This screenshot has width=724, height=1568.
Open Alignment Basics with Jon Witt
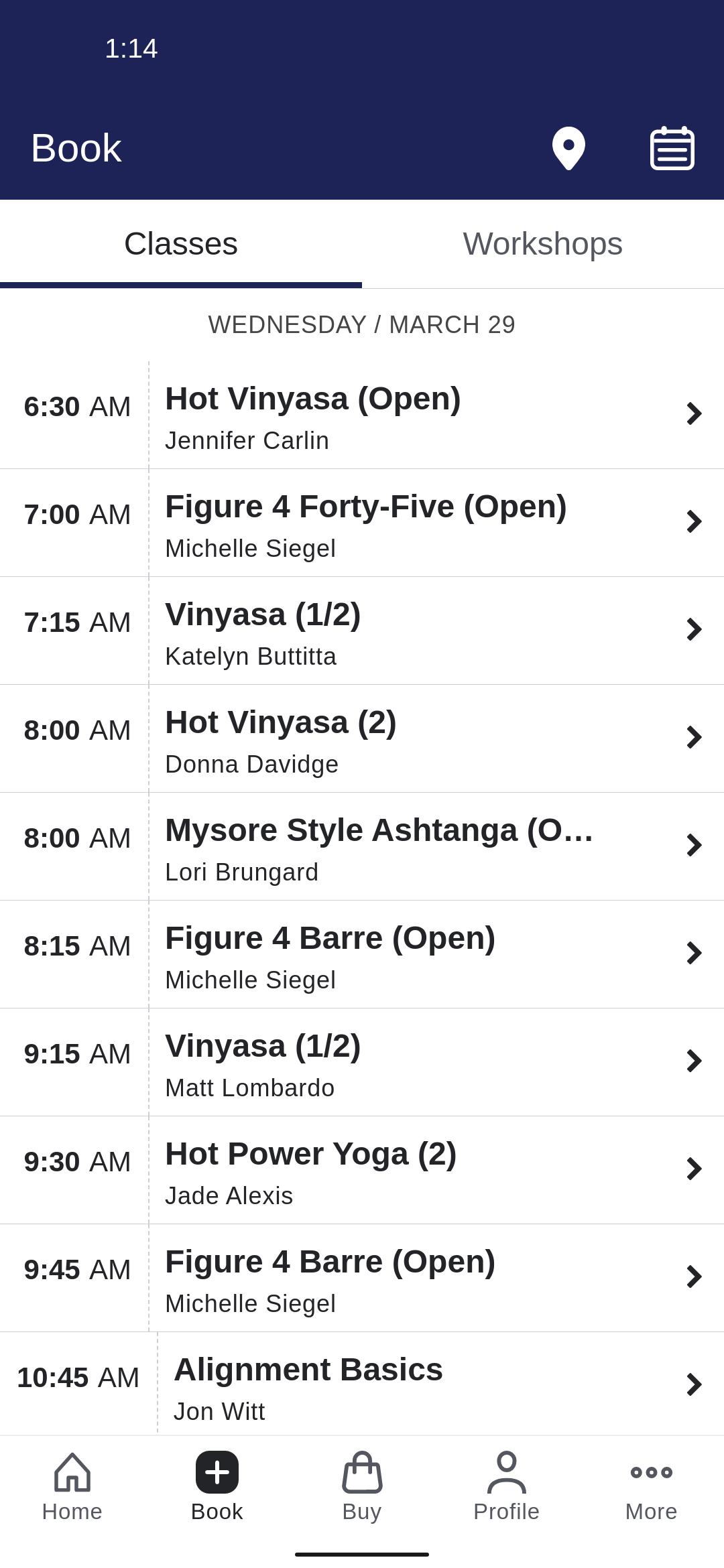pyautogui.click(x=362, y=1384)
